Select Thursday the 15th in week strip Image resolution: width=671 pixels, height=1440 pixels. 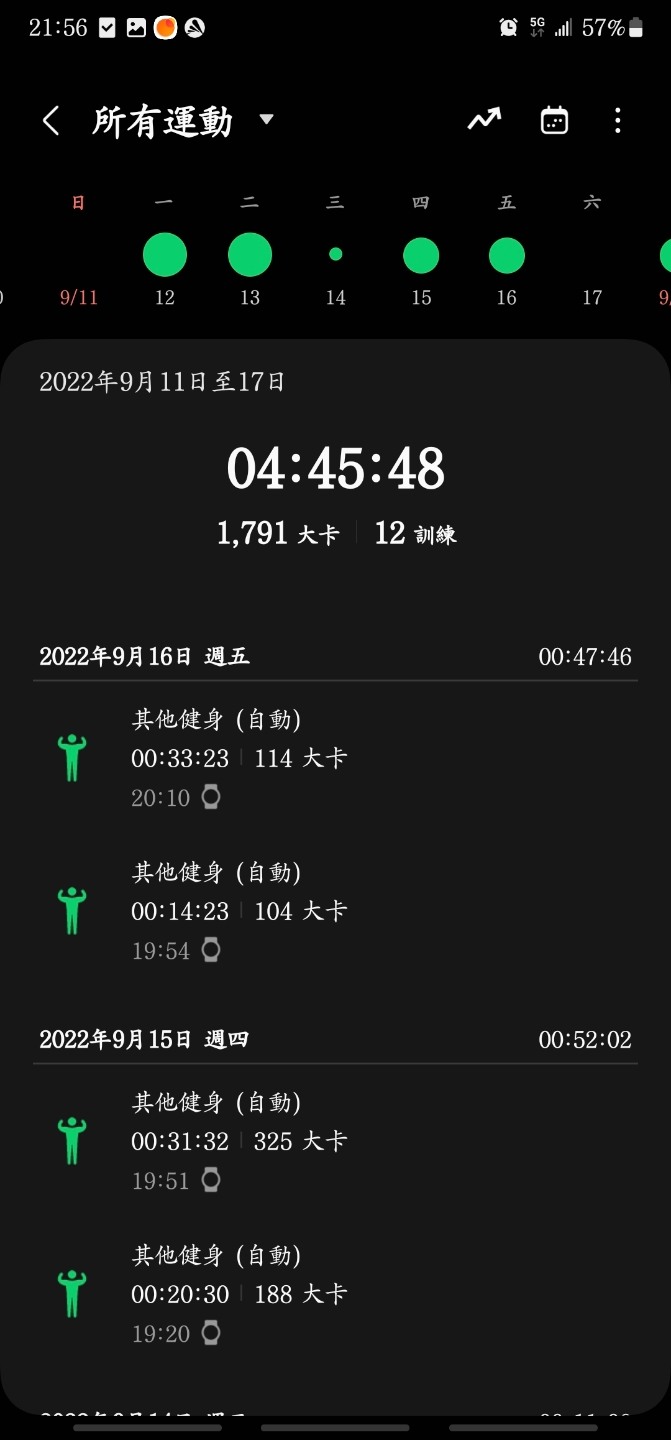[421, 254]
